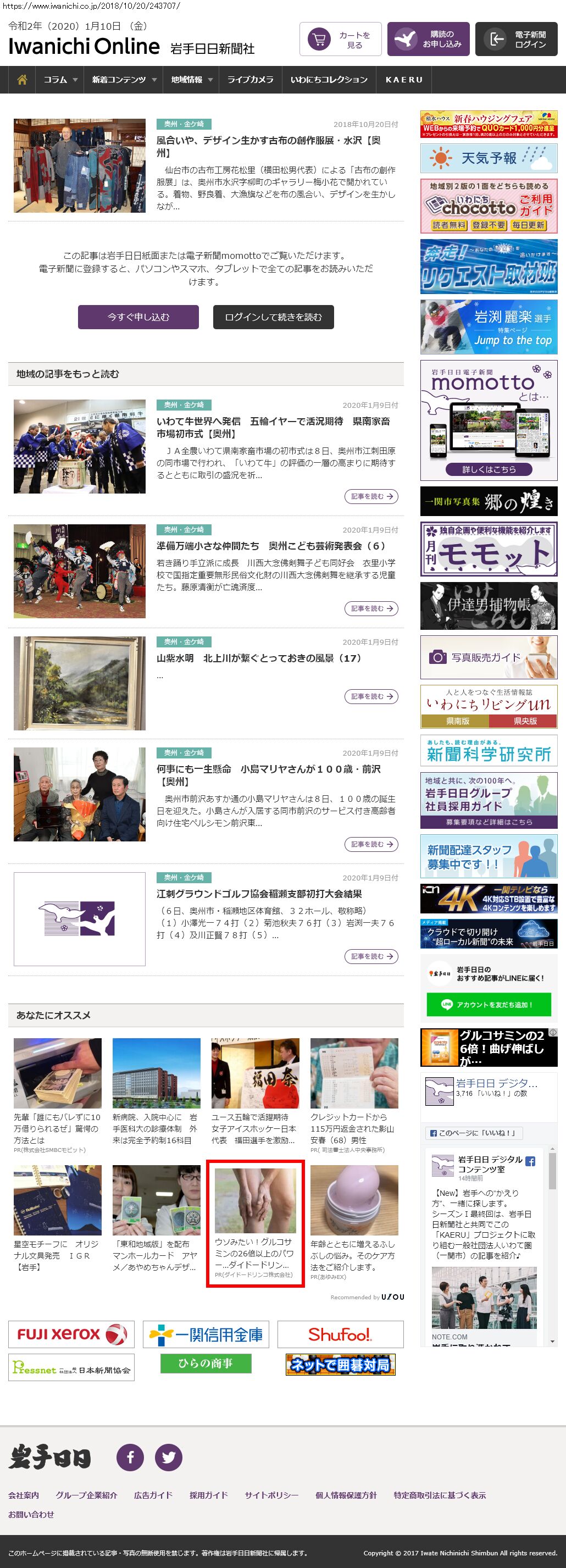
Task: Open いわにちコレクション page
Action: tap(329, 80)
